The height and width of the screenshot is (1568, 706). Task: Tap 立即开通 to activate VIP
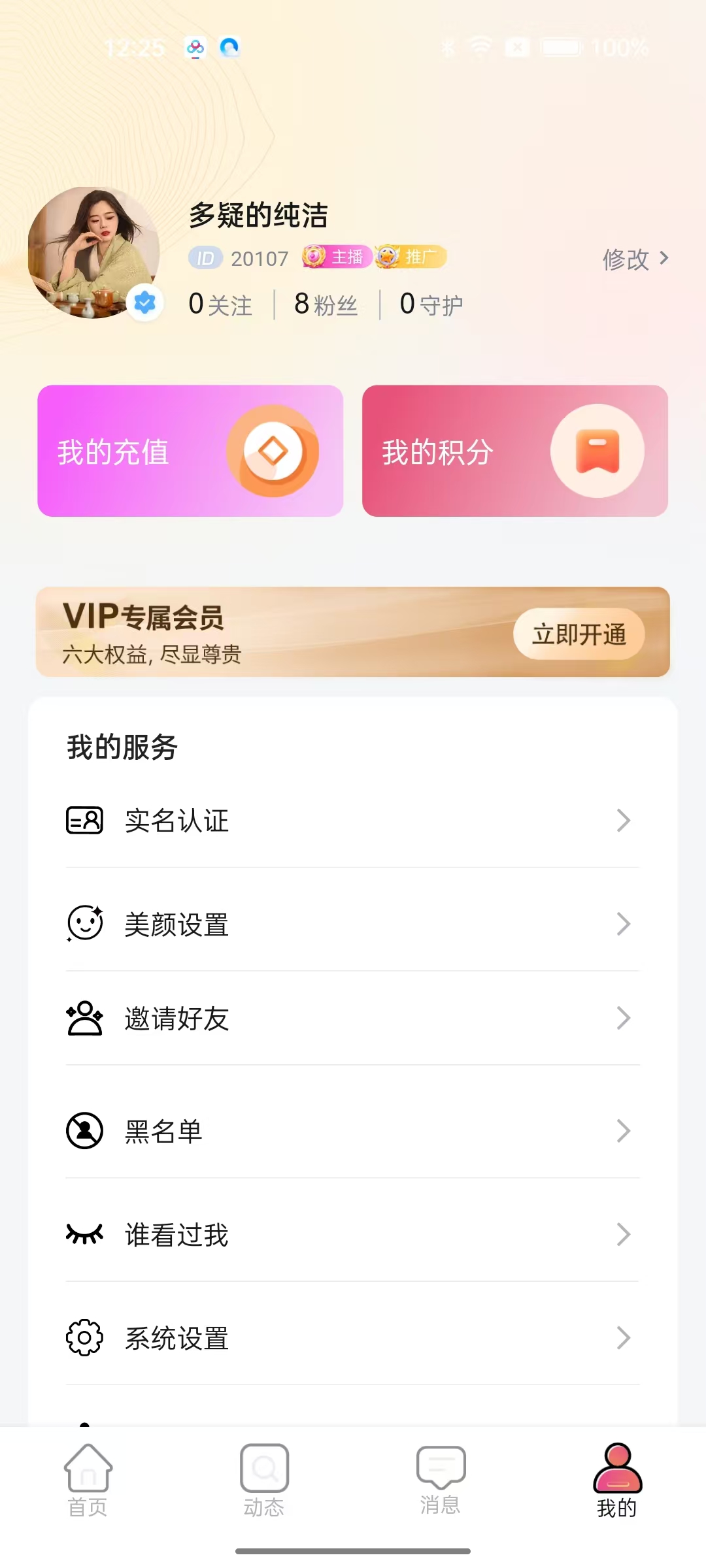(579, 634)
